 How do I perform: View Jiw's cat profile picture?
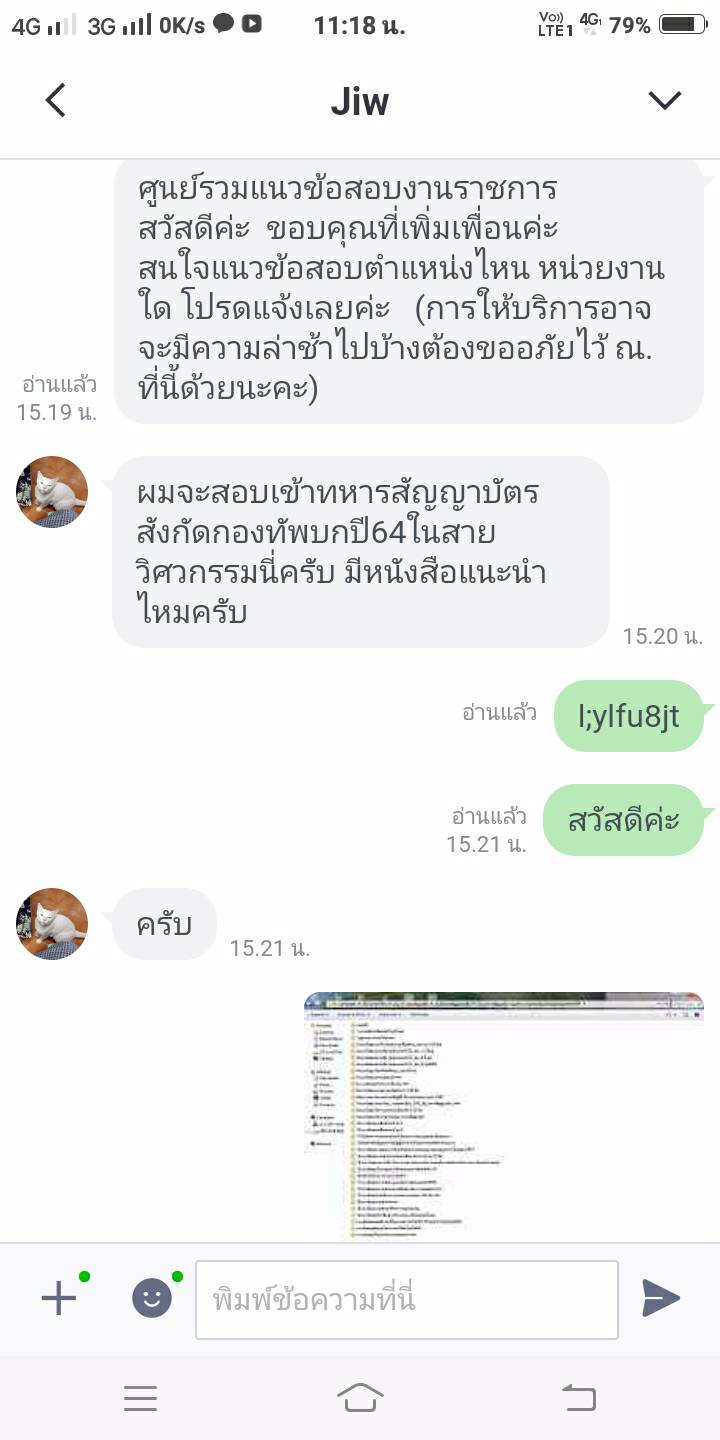coord(52,492)
